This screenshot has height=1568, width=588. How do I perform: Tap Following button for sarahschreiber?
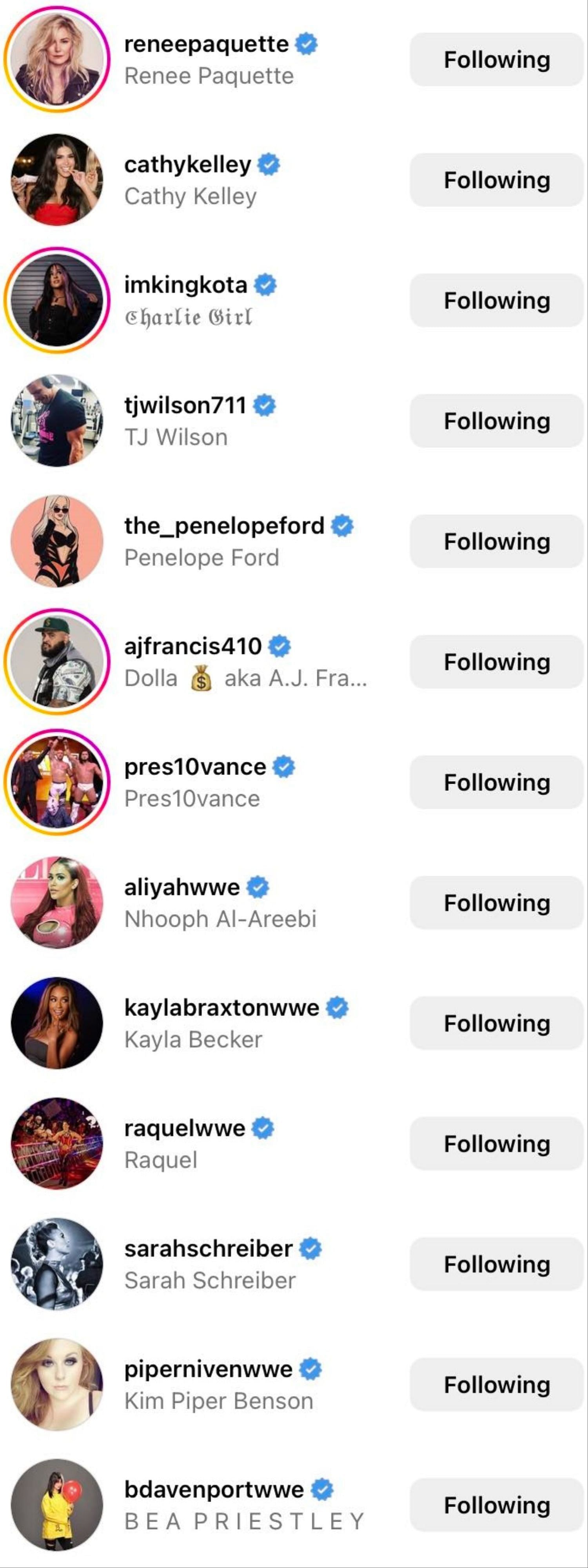point(496,1264)
